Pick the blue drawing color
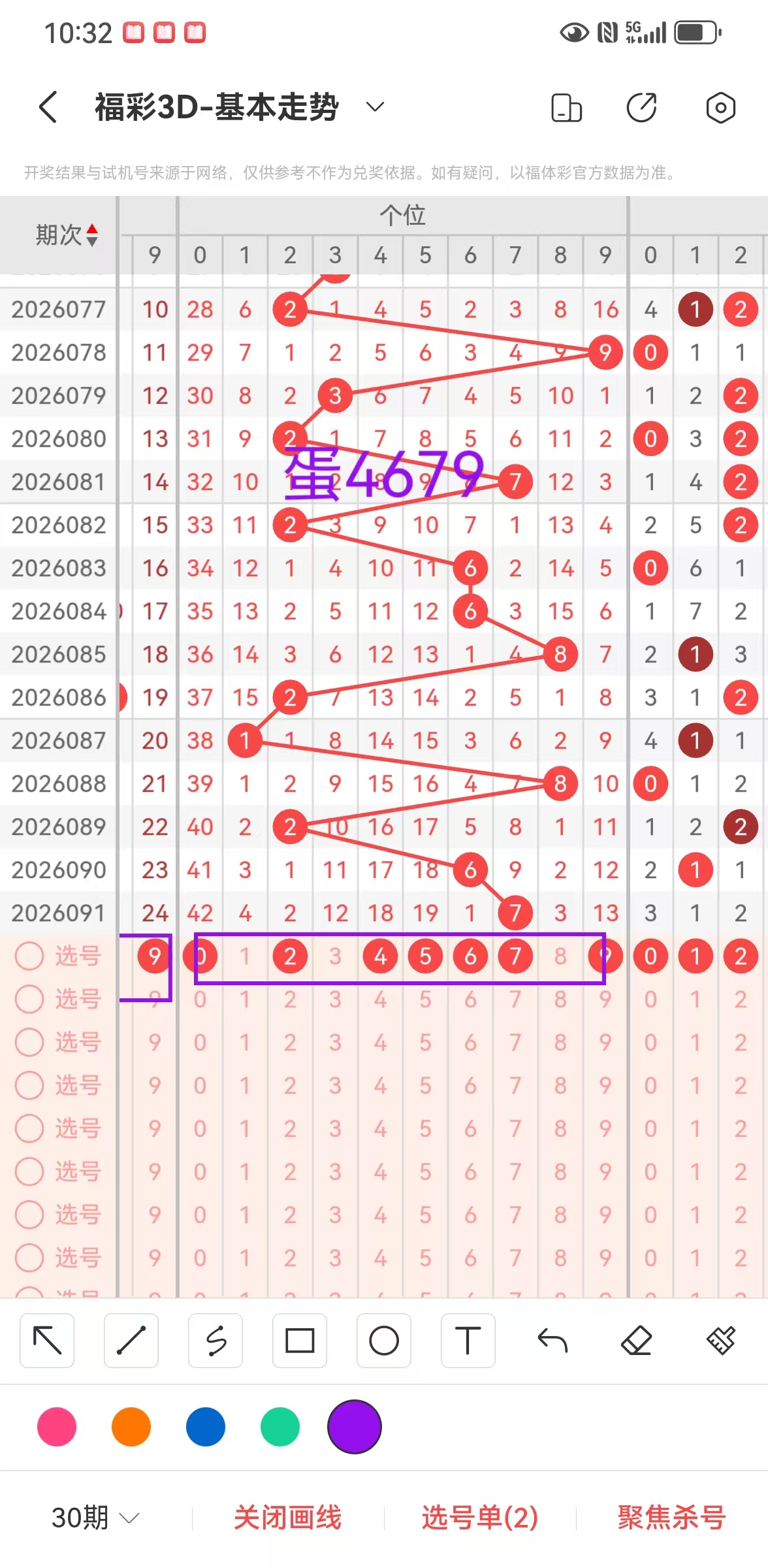768x1568 pixels. pyautogui.click(x=206, y=1427)
